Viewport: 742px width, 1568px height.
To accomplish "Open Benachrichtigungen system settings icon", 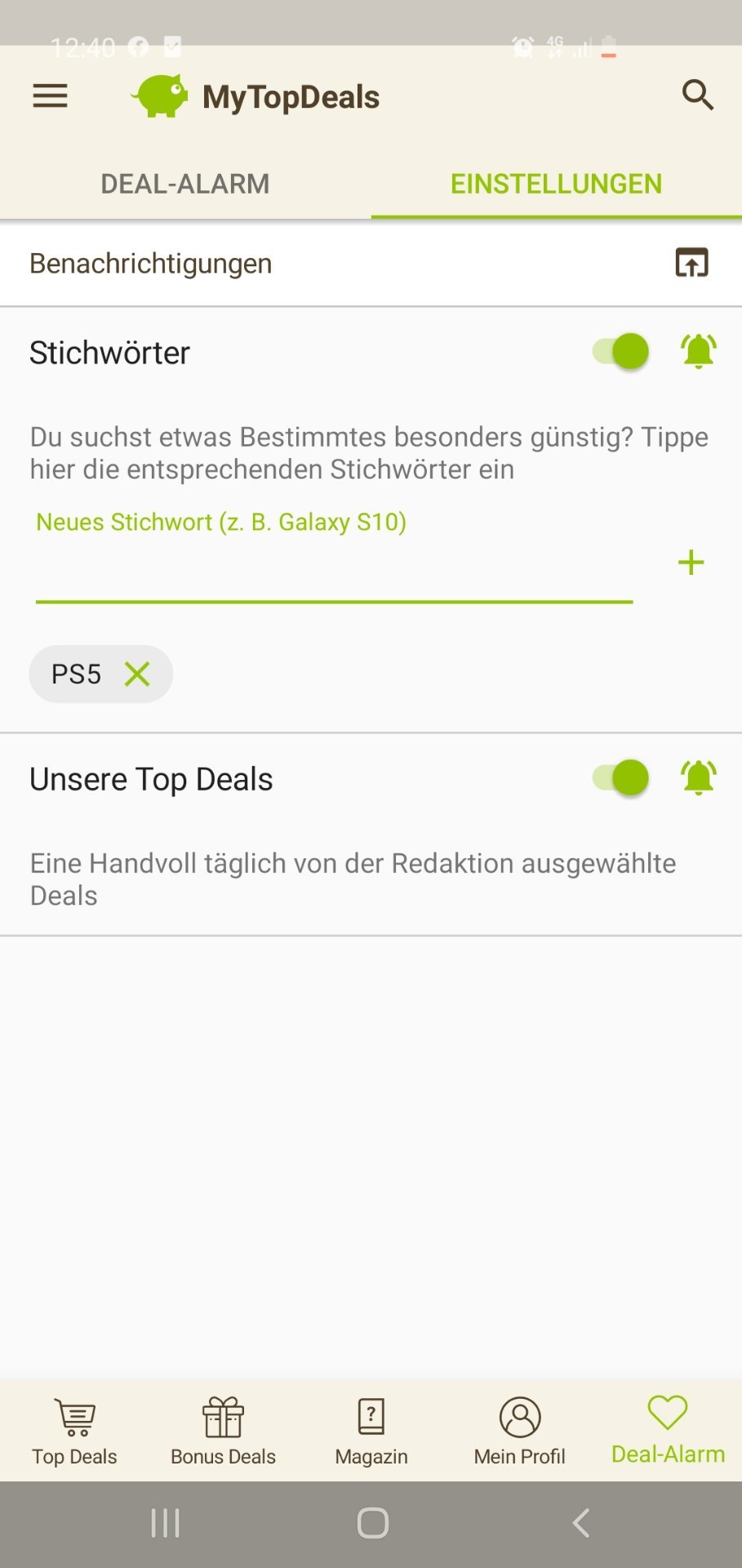I will [x=691, y=263].
